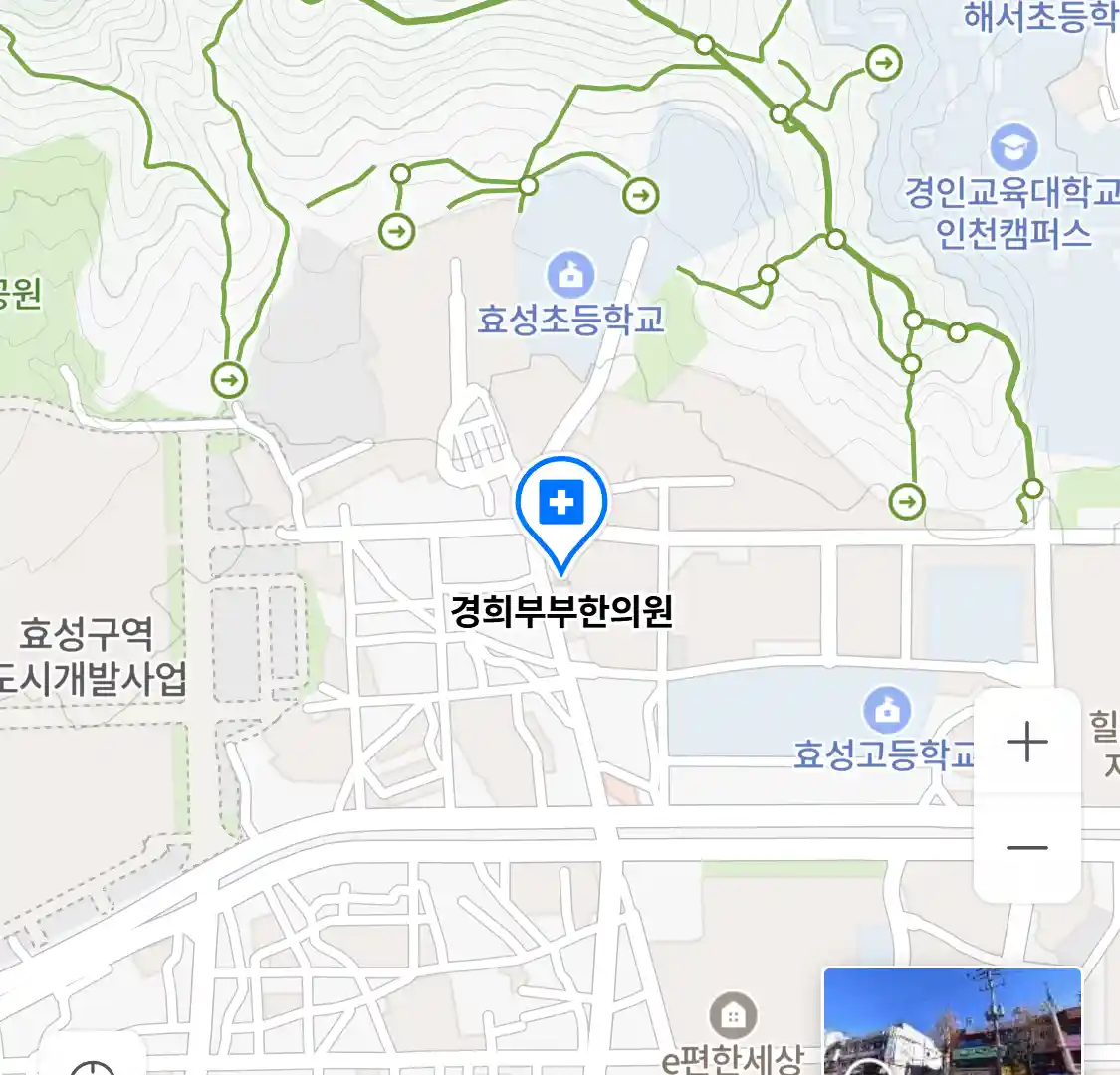The height and width of the screenshot is (1075, 1120).
Task: Zoom out of the map
Action: click(x=1026, y=848)
